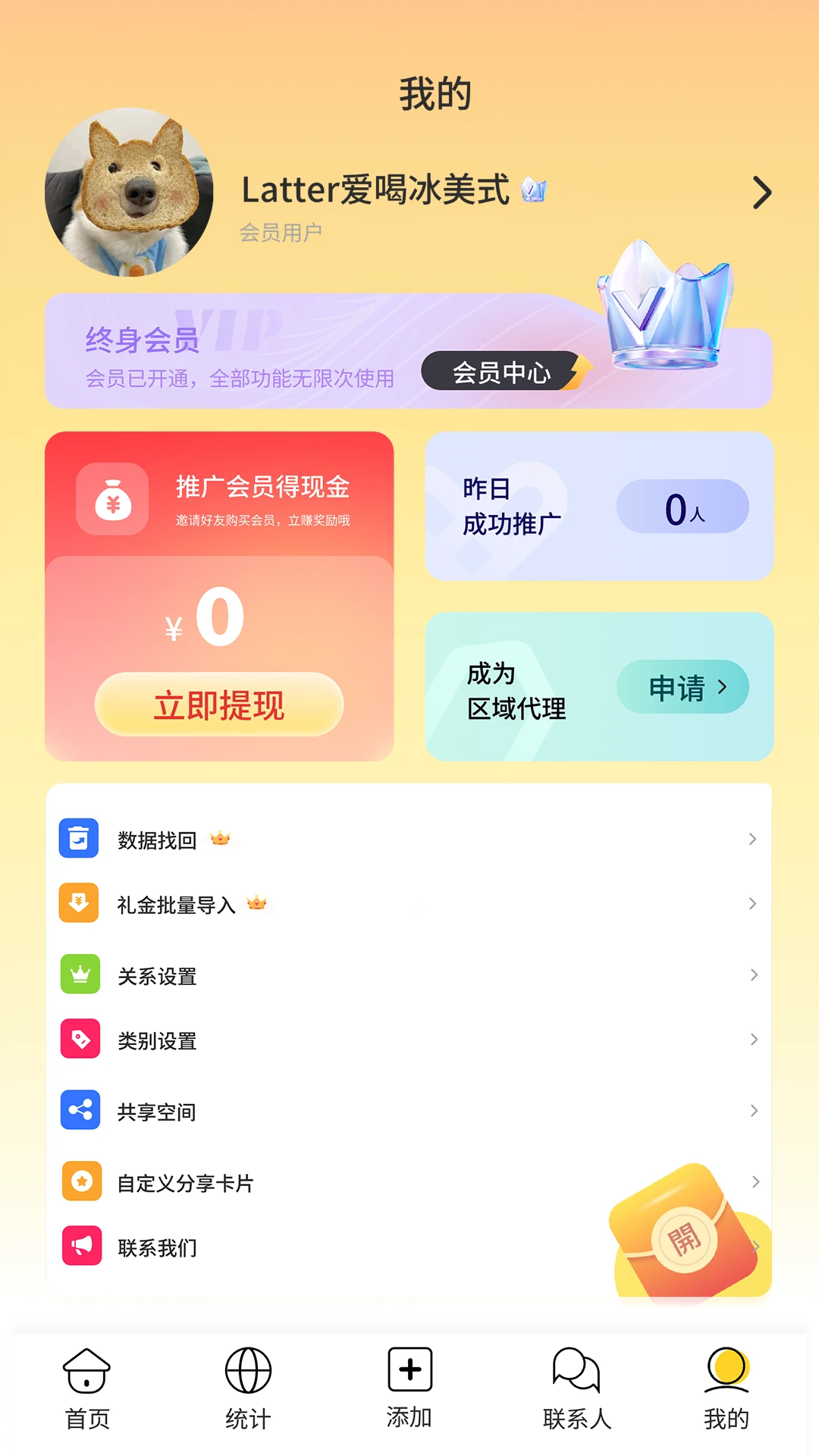Click 申请 to apply for regional agent
Image resolution: width=819 pixels, height=1456 pixels.
click(680, 687)
